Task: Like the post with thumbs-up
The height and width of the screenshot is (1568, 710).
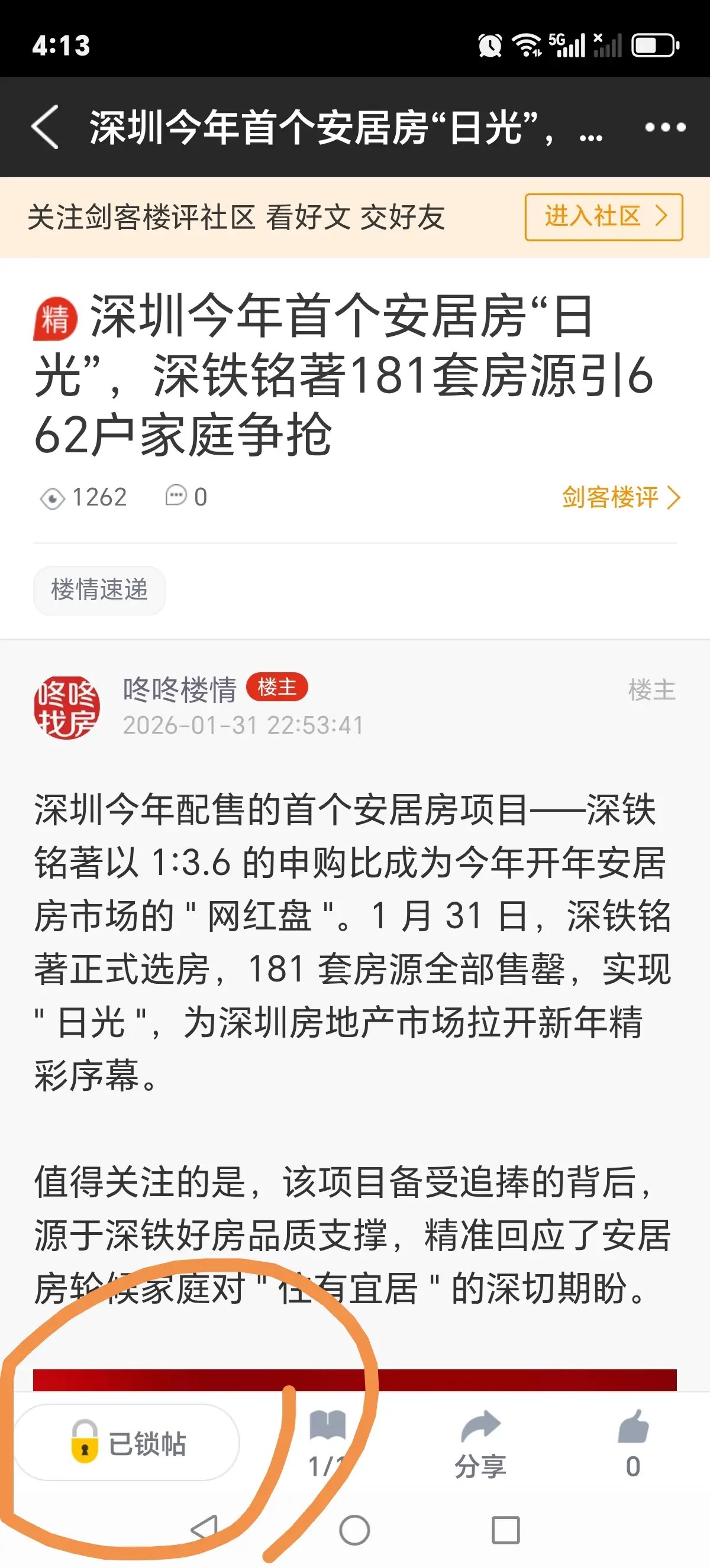Action: coord(633,1444)
